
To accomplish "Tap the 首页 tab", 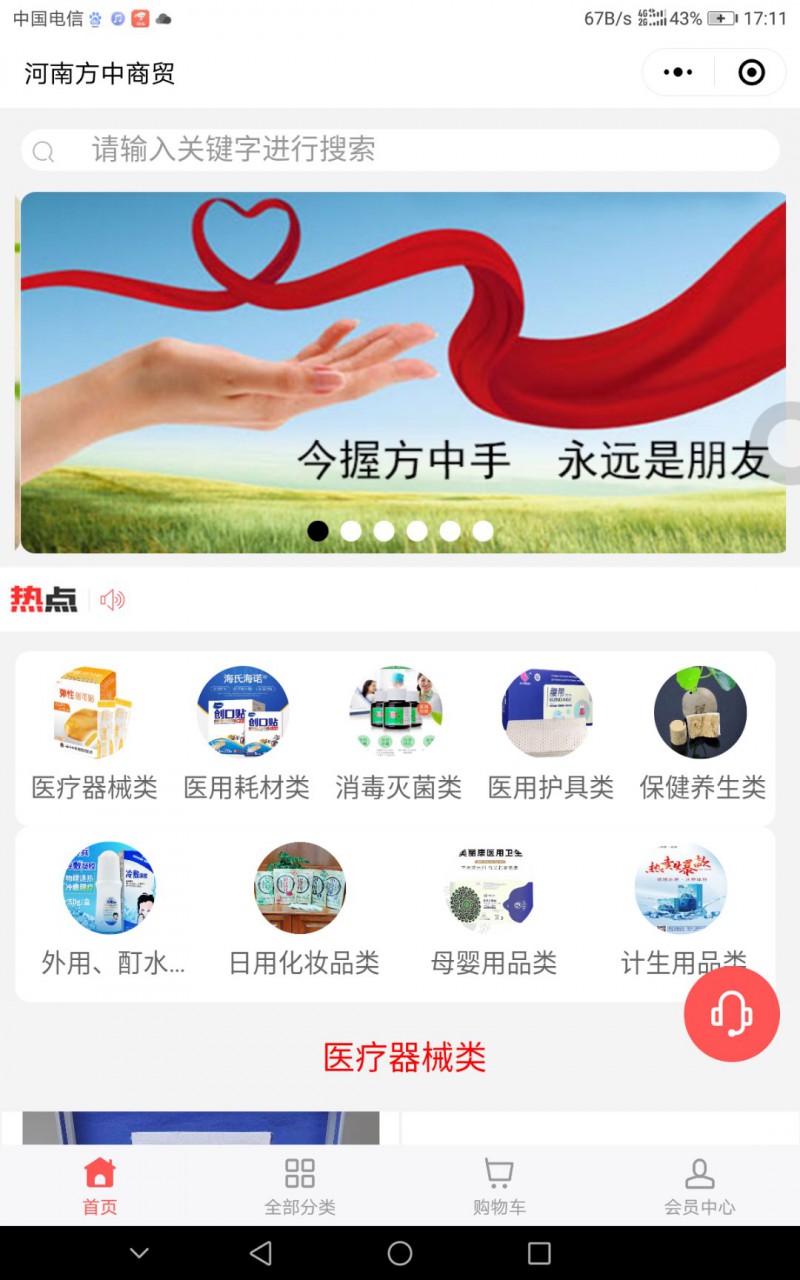I will coord(100,1186).
